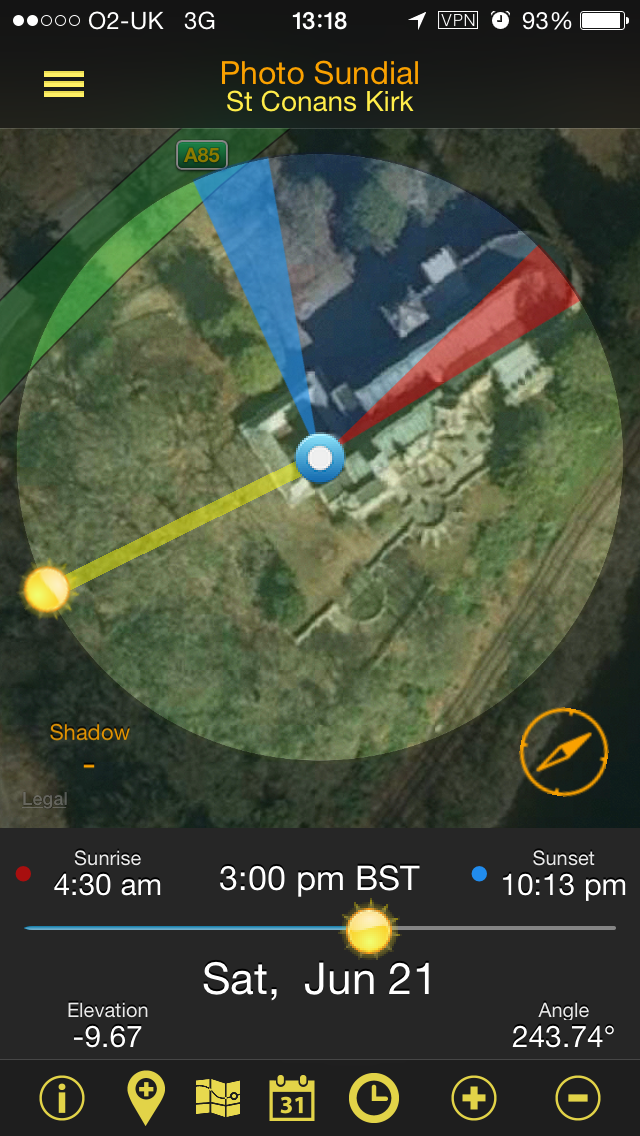Image resolution: width=640 pixels, height=1136 pixels.
Task: Open the info button in the toolbar
Action: pos(62,1098)
